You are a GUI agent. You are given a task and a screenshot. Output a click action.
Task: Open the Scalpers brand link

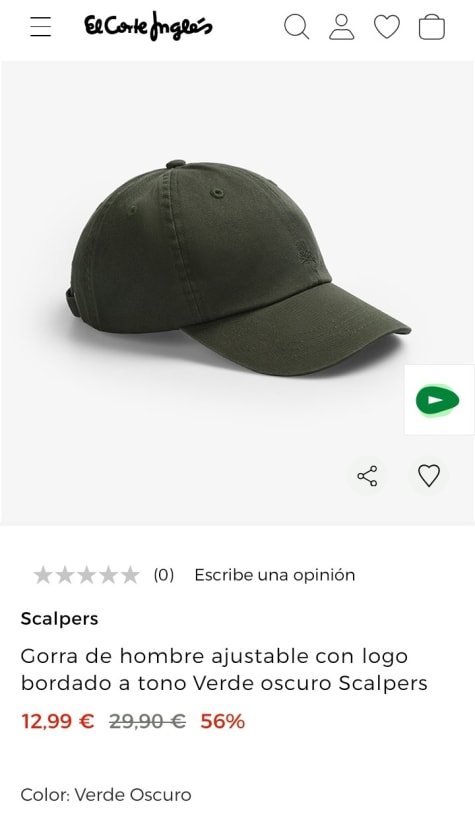tap(59, 619)
